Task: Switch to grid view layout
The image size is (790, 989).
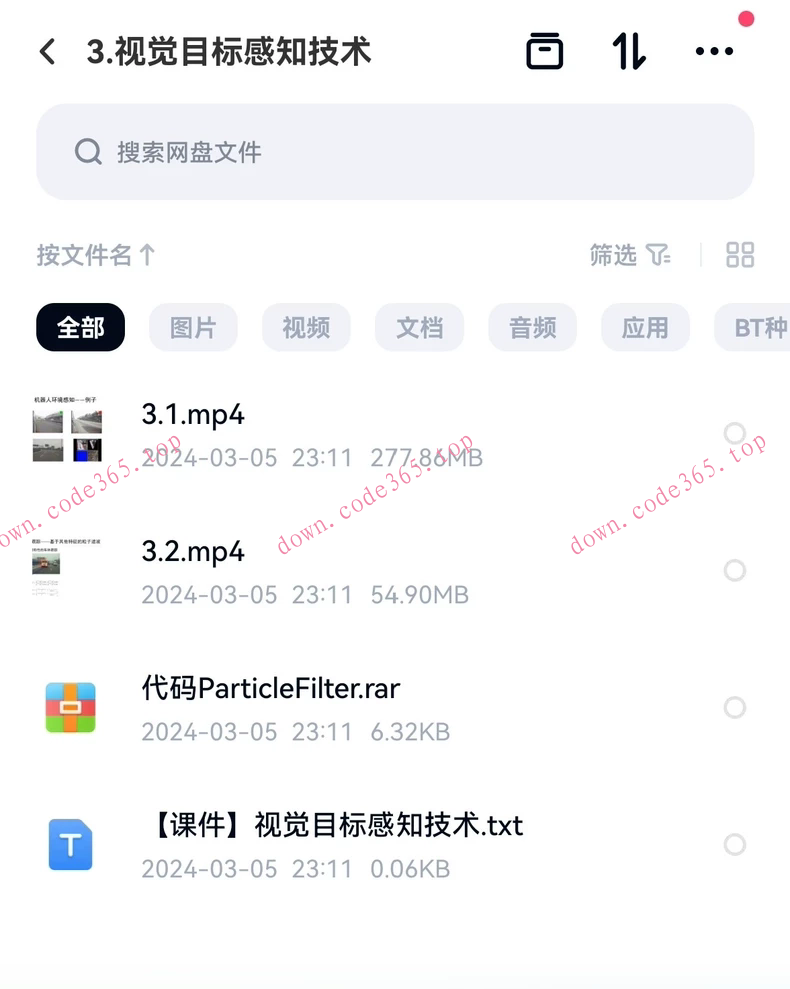Action: point(741,255)
